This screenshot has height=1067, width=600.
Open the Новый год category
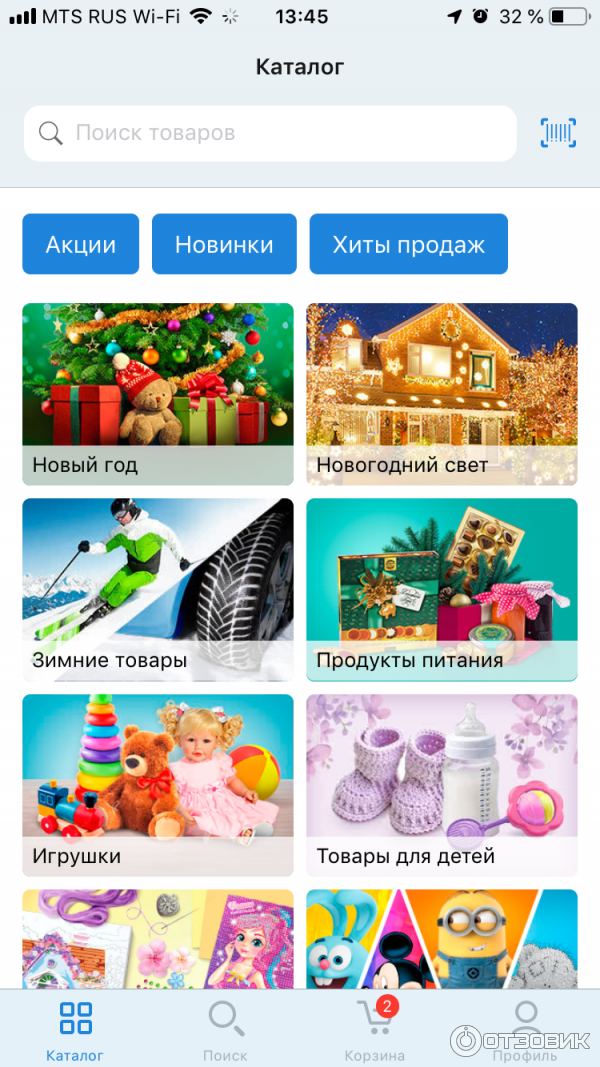pos(158,394)
